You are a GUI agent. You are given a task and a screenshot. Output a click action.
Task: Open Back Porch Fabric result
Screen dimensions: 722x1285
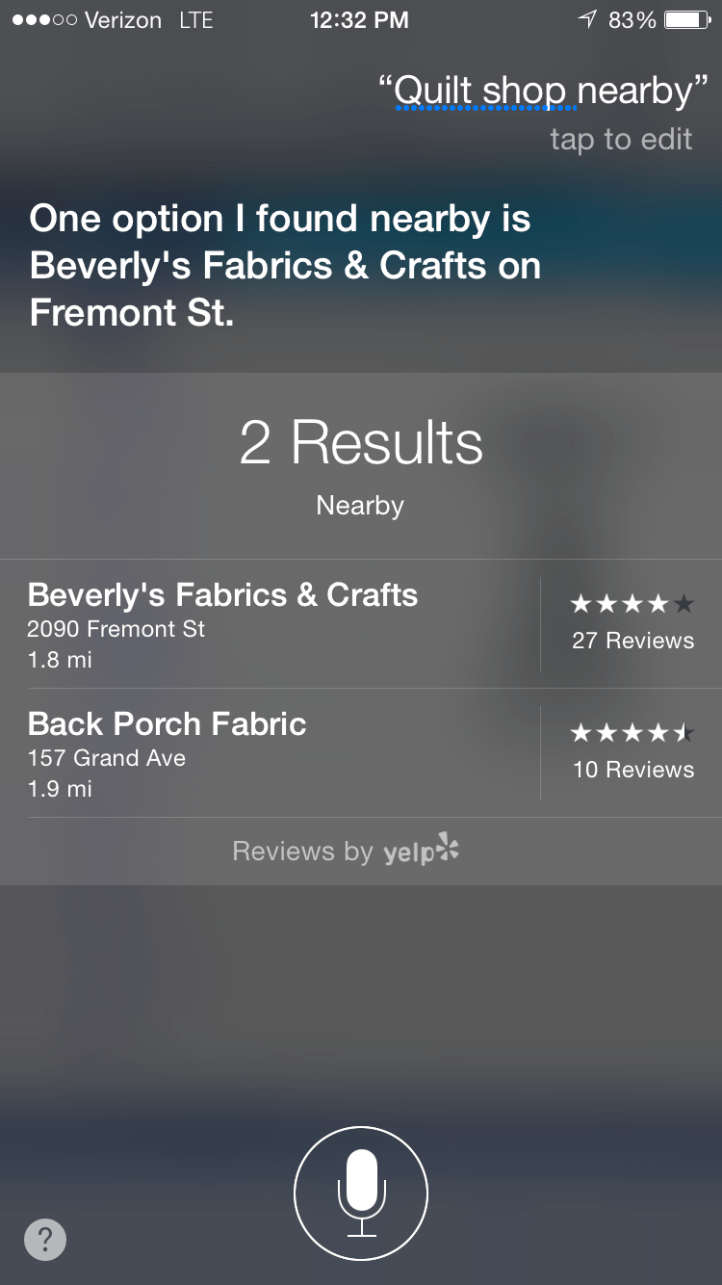pos(280,754)
